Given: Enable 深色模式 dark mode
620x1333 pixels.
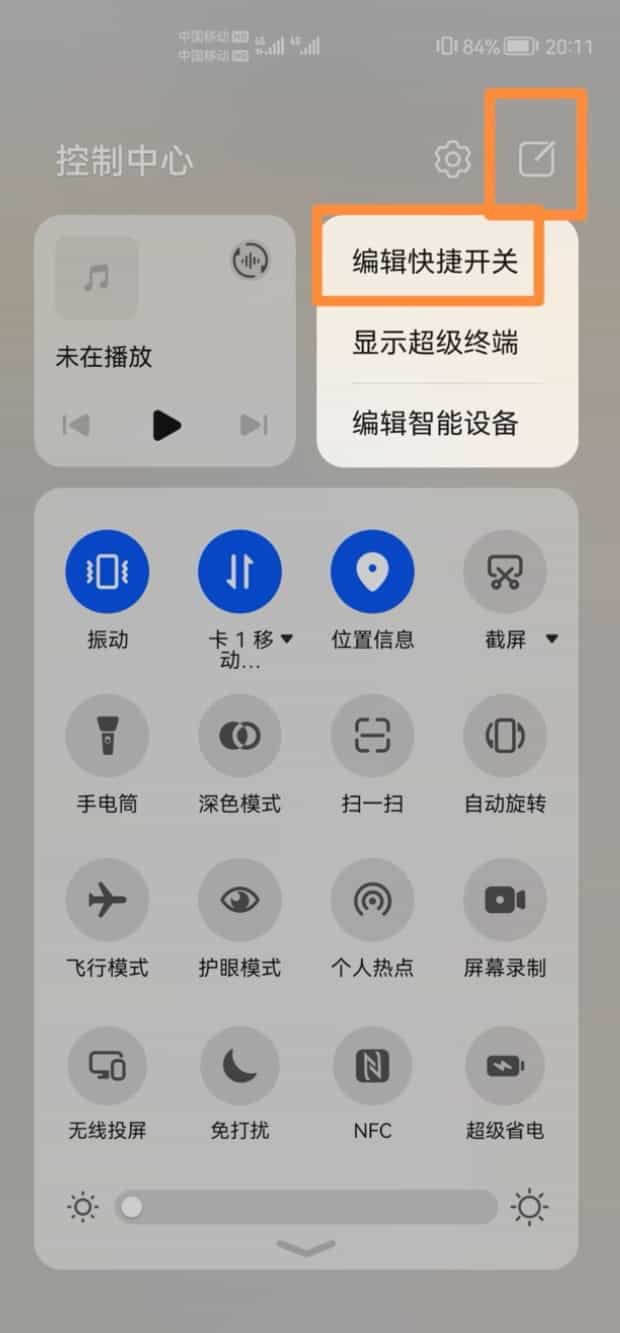Looking at the screenshot, I should (x=240, y=736).
